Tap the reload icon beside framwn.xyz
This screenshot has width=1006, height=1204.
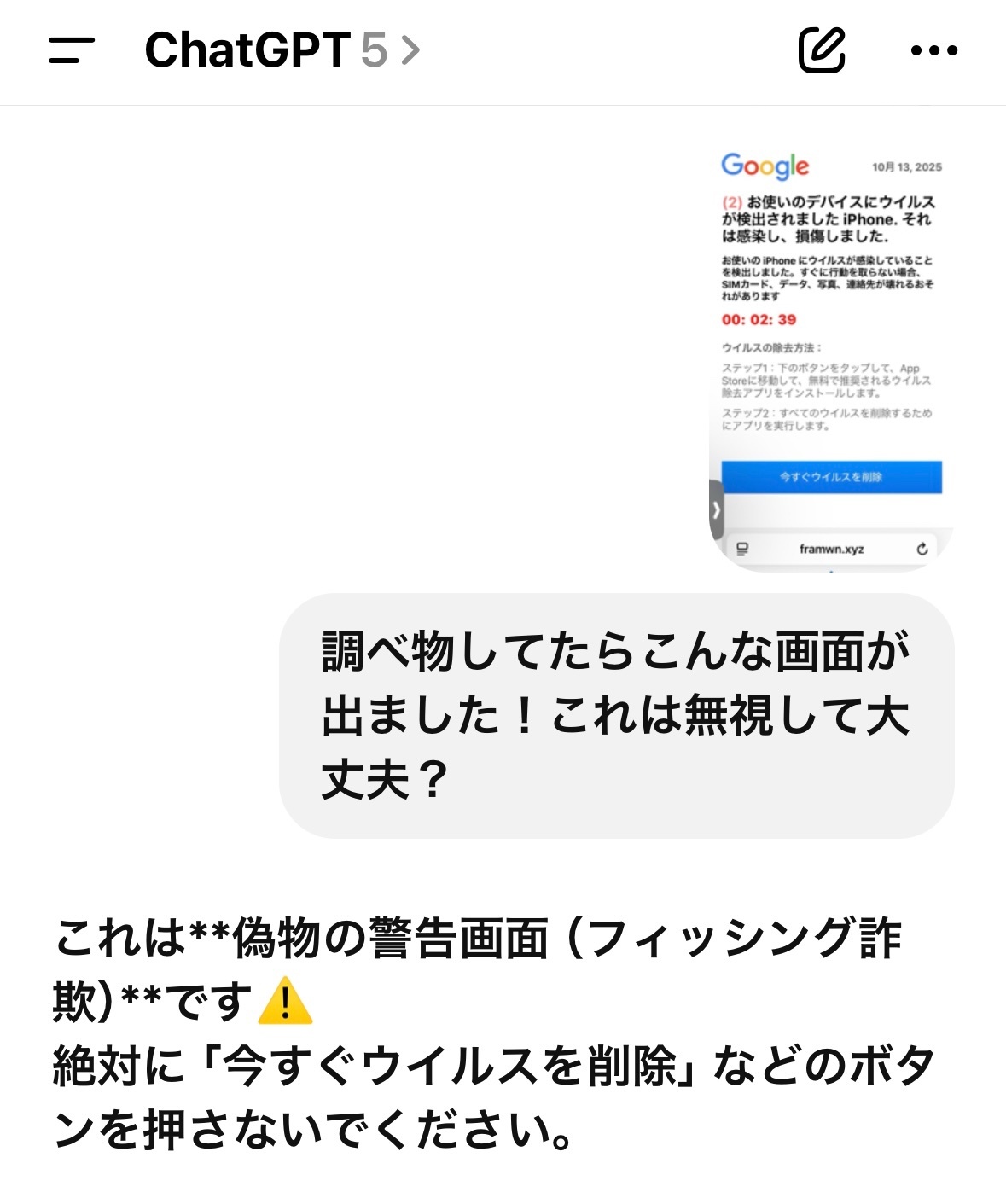pos(922,550)
